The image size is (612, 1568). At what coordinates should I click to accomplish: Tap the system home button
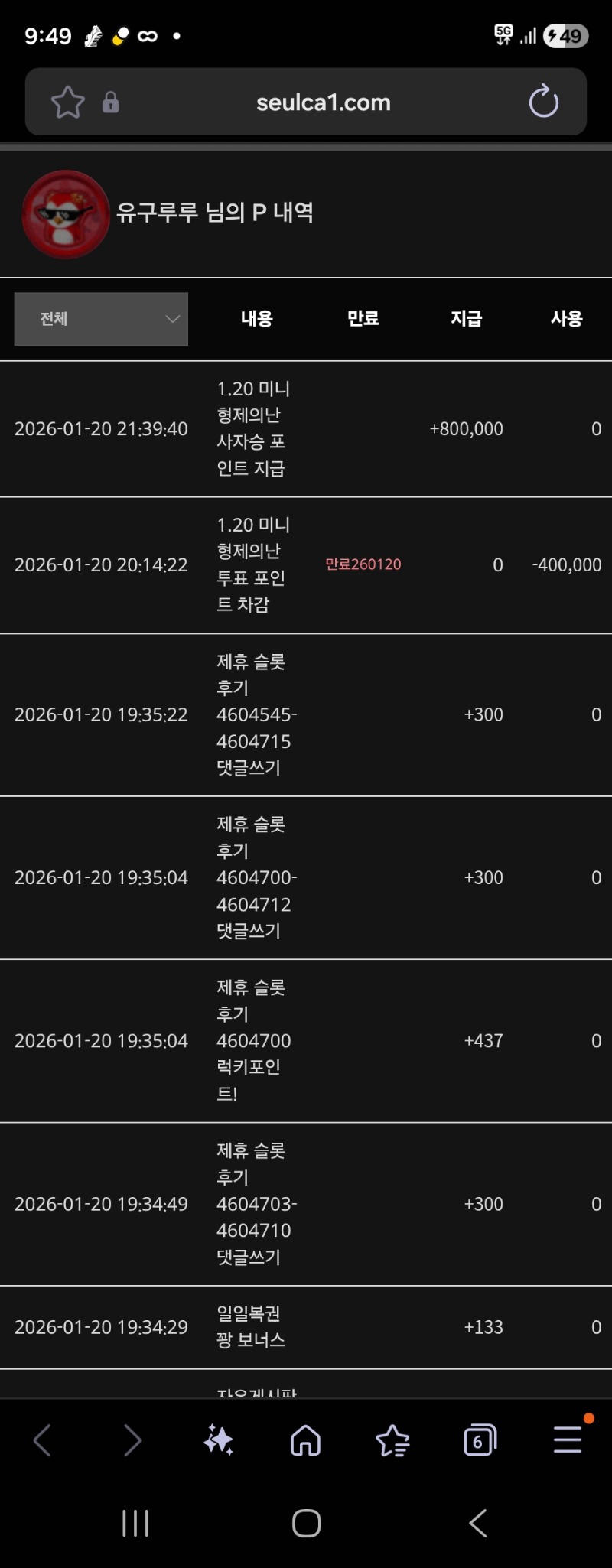306,1523
